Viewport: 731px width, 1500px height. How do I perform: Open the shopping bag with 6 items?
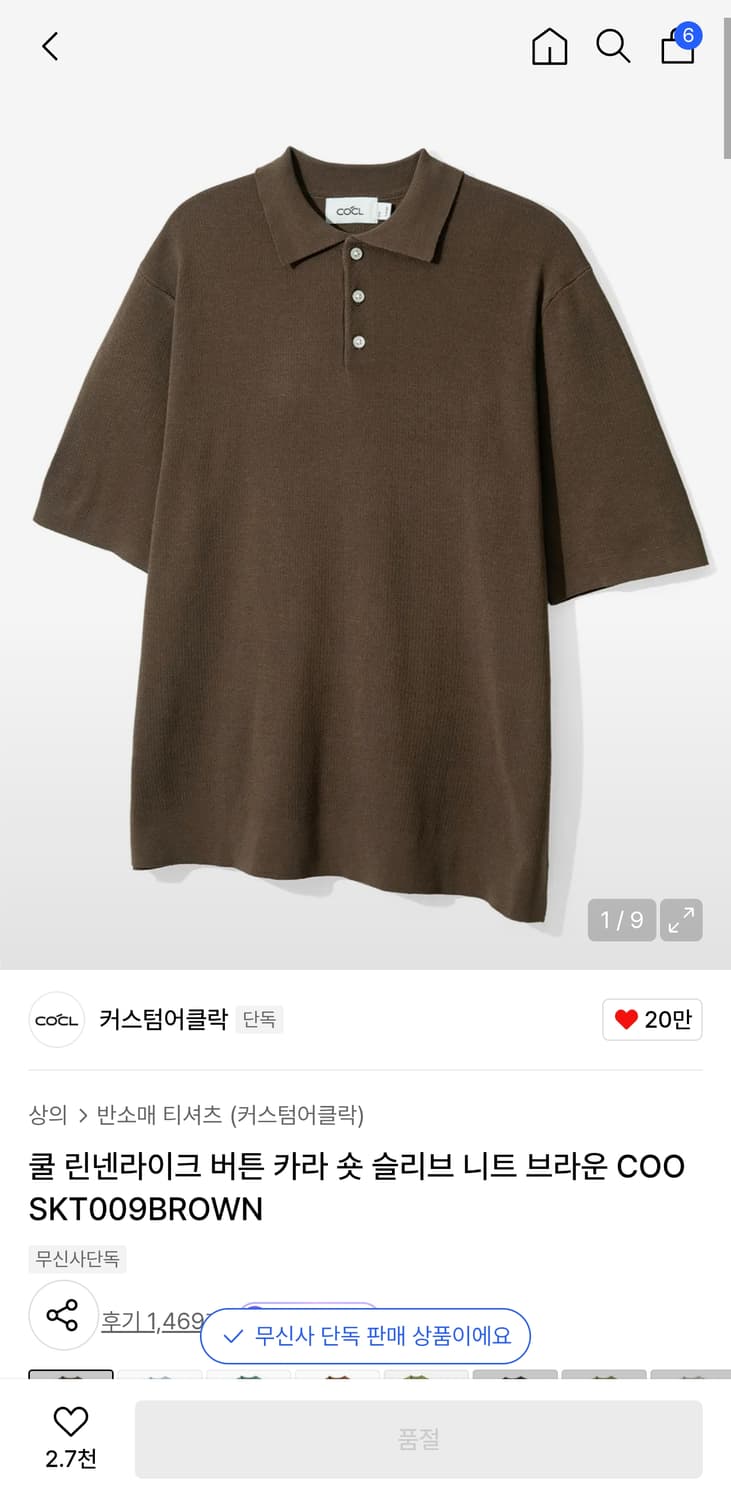click(677, 48)
